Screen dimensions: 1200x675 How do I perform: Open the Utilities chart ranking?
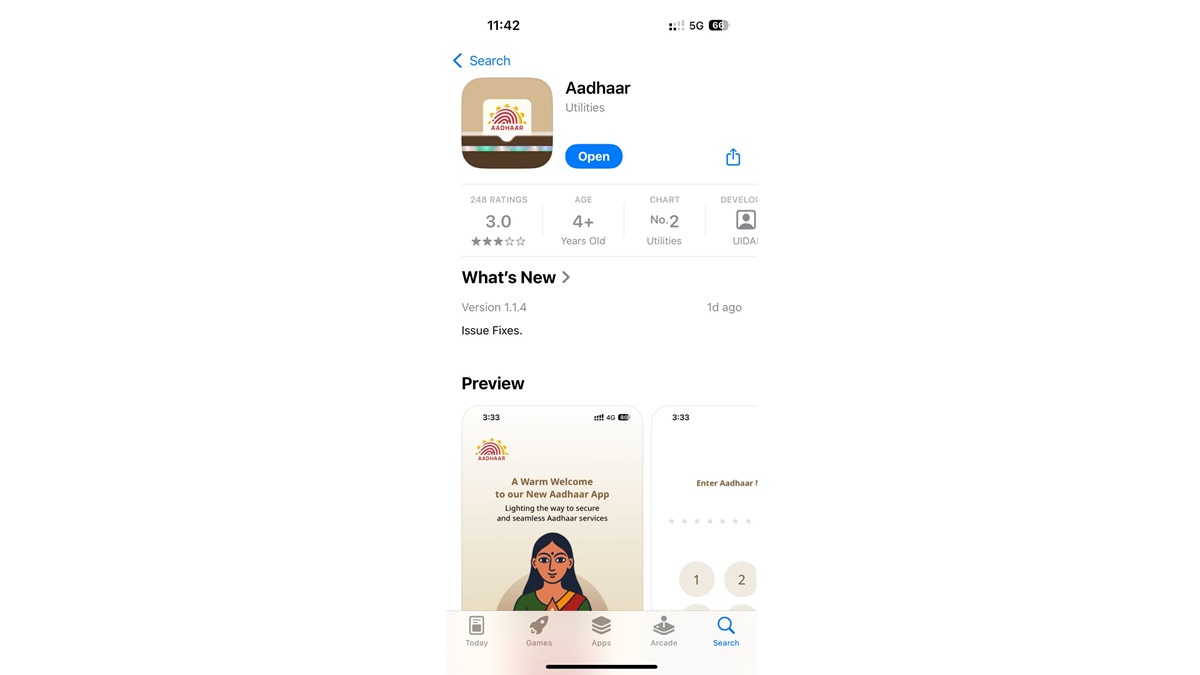(x=664, y=221)
